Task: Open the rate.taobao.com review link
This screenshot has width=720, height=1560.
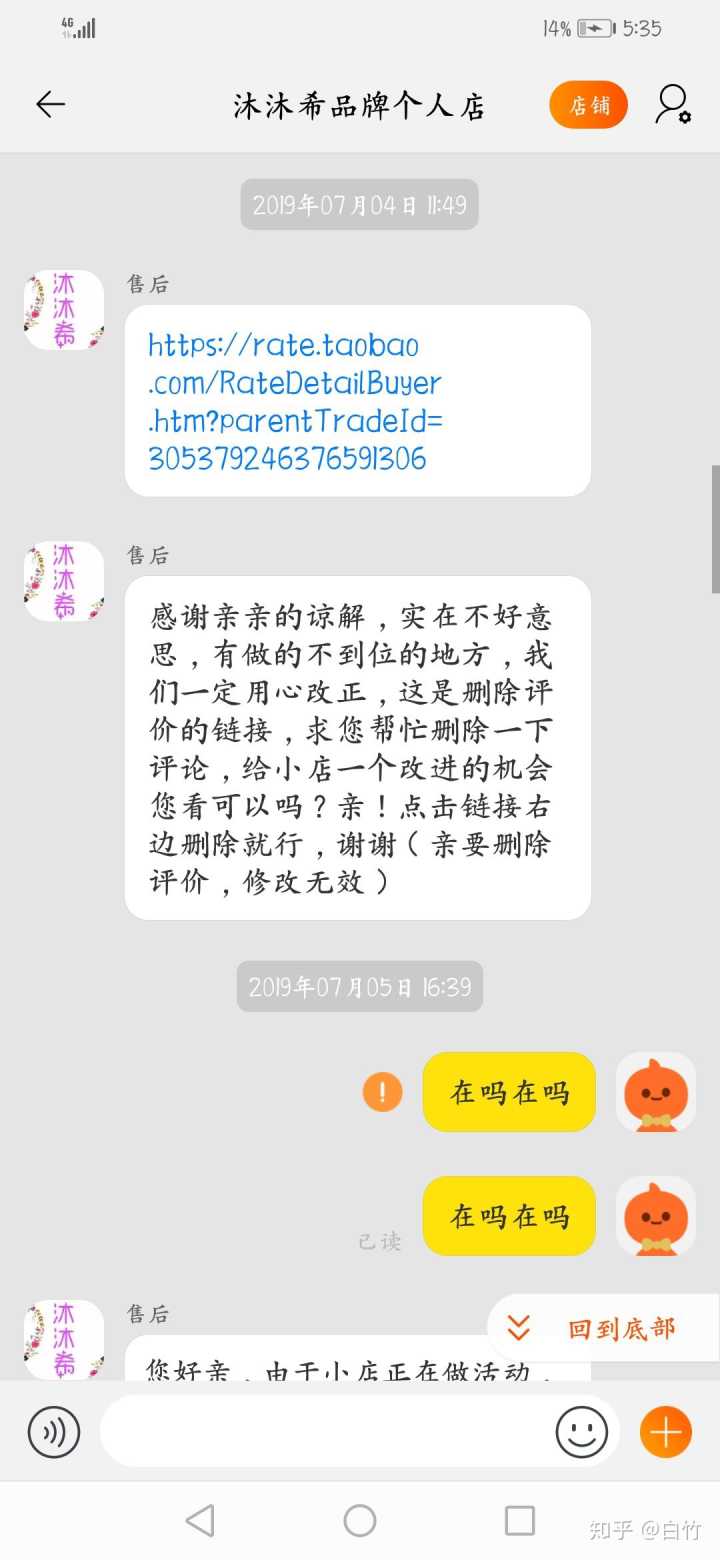Action: pyautogui.click(x=295, y=402)
